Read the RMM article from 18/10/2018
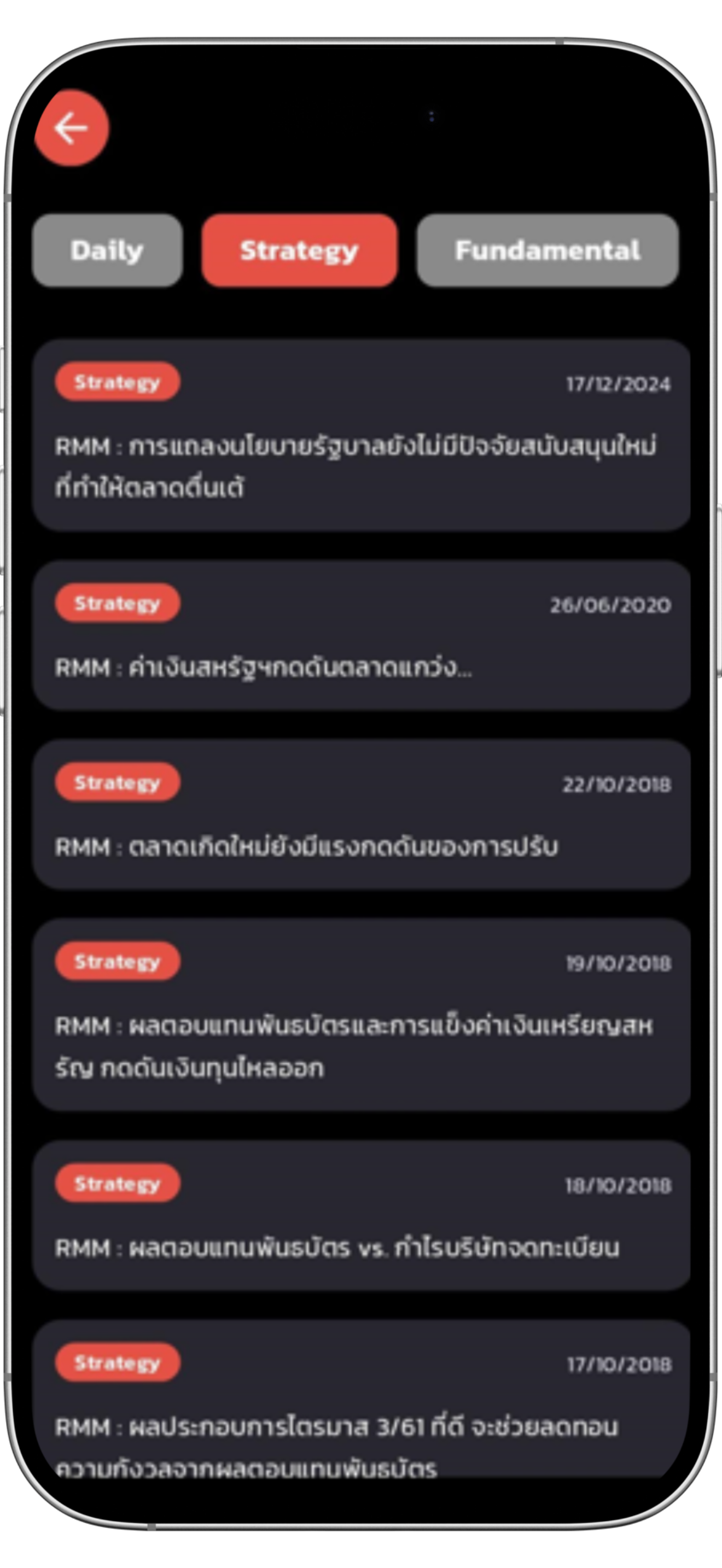The width and height of the screenshot is (722, 1568). pyautogui.click(x=361, y=1215)
